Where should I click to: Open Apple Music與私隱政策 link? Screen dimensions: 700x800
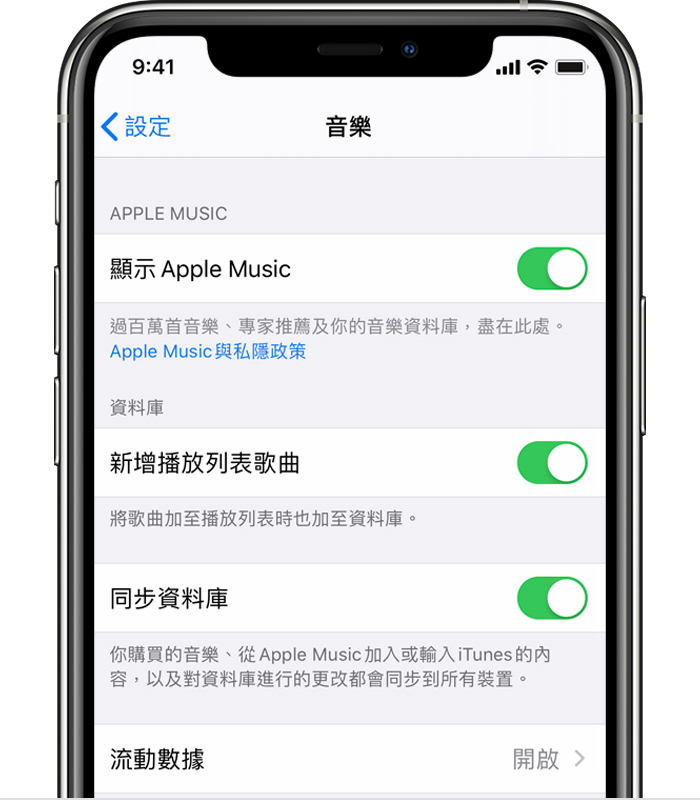pyautogui.click(x=208, y=352)
